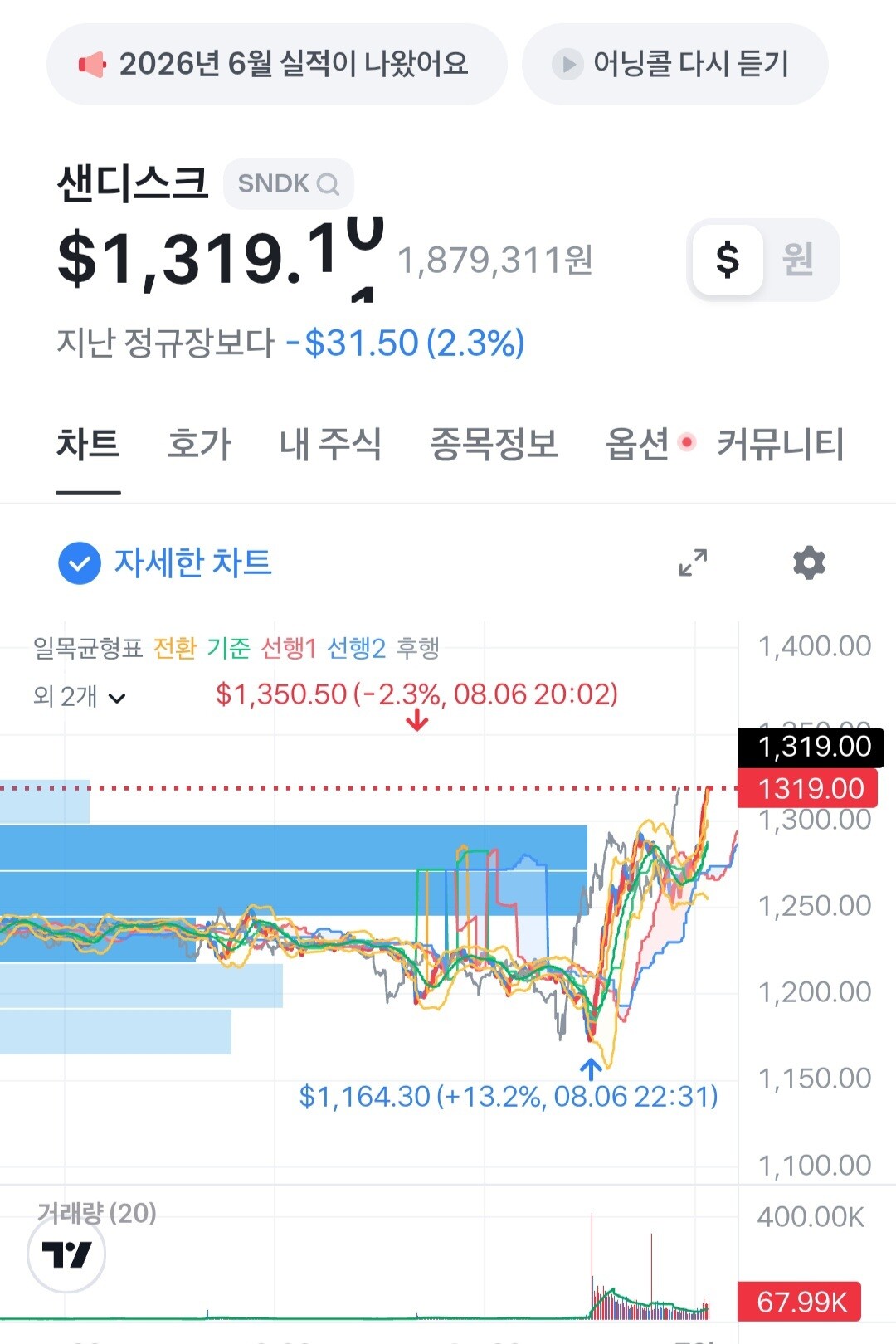Image resolution: width=896 pixels, height=1344 pixels.
Task: Open the 커뮤니티 tab
Action: [781, 444]
